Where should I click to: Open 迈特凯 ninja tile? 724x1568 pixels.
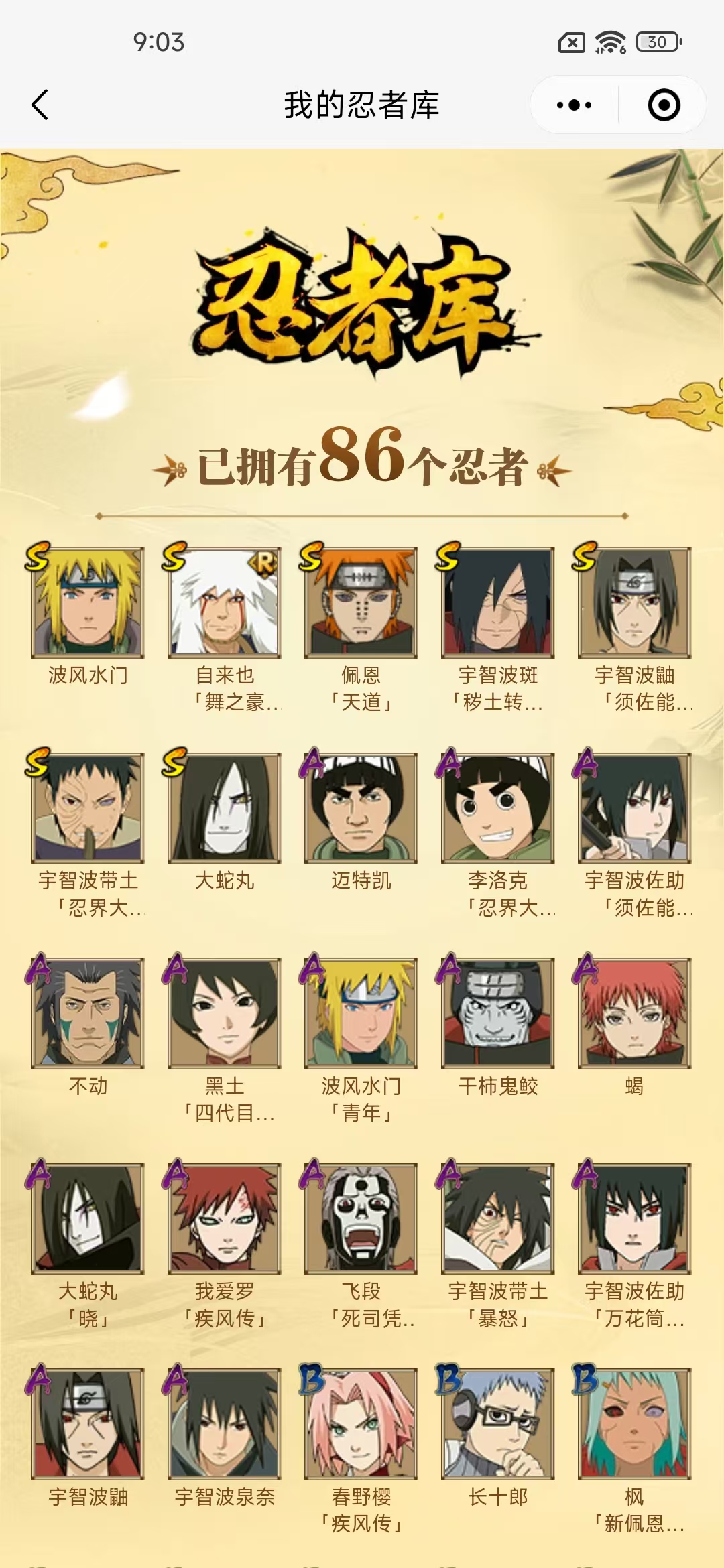coord(361,808)
